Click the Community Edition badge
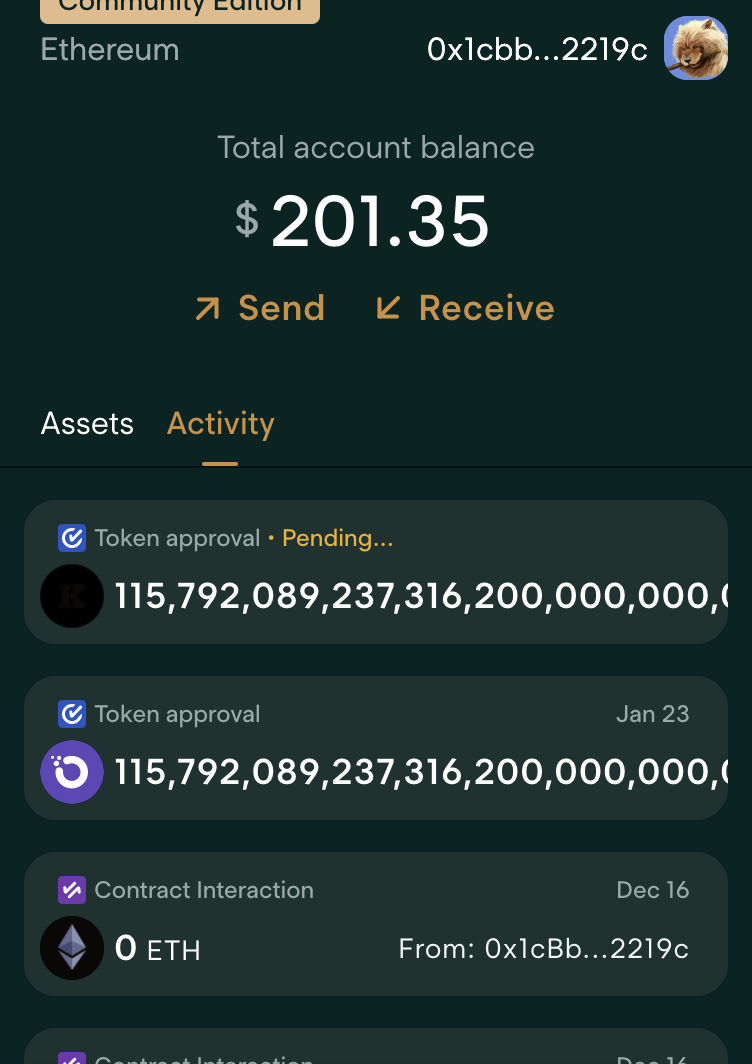 (179, 8)
